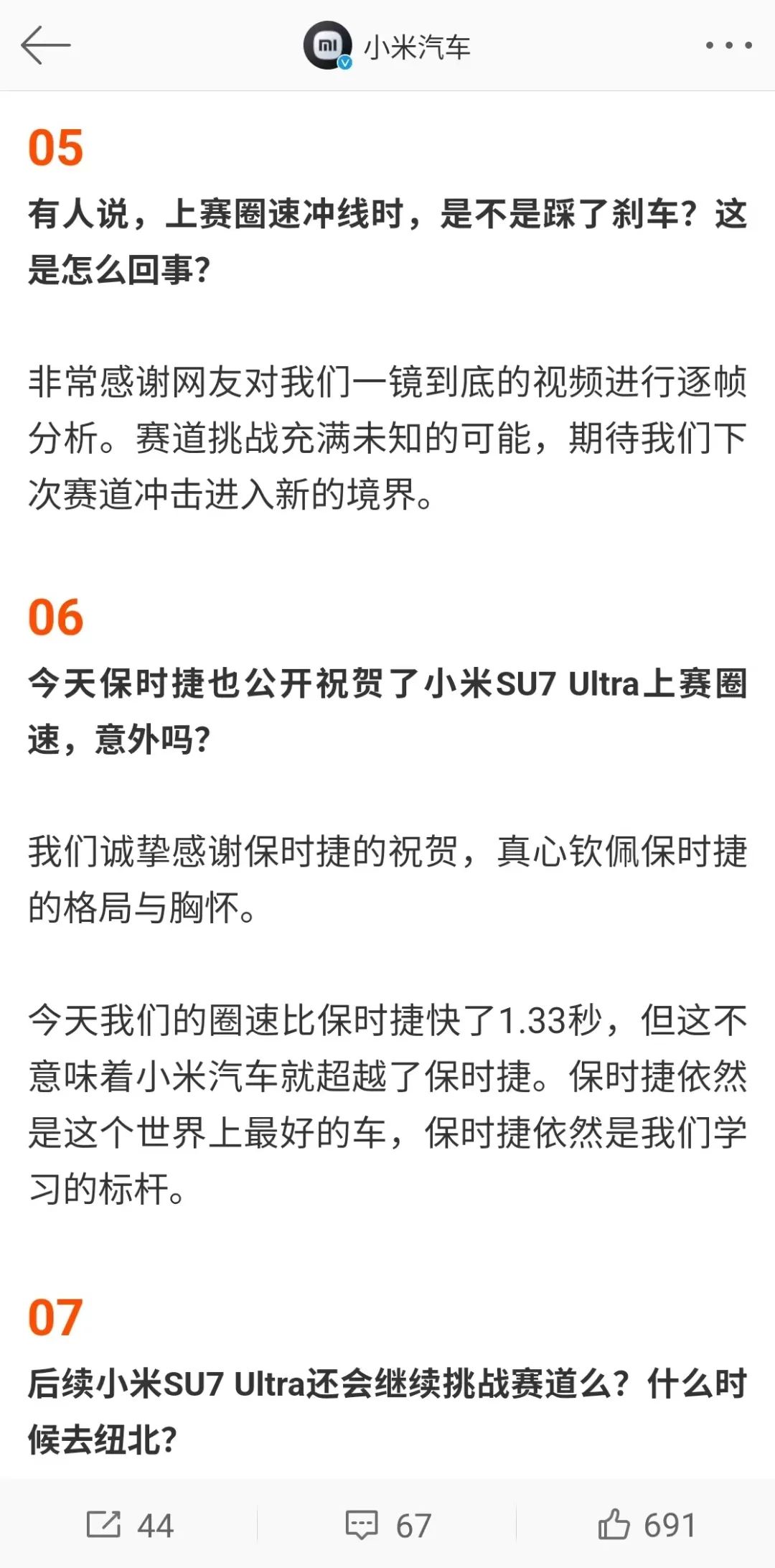Viewport: 775px width, 1568px height.
Task: Like this post with the thumbs-up icon
Action: [x=614, y=1524]
